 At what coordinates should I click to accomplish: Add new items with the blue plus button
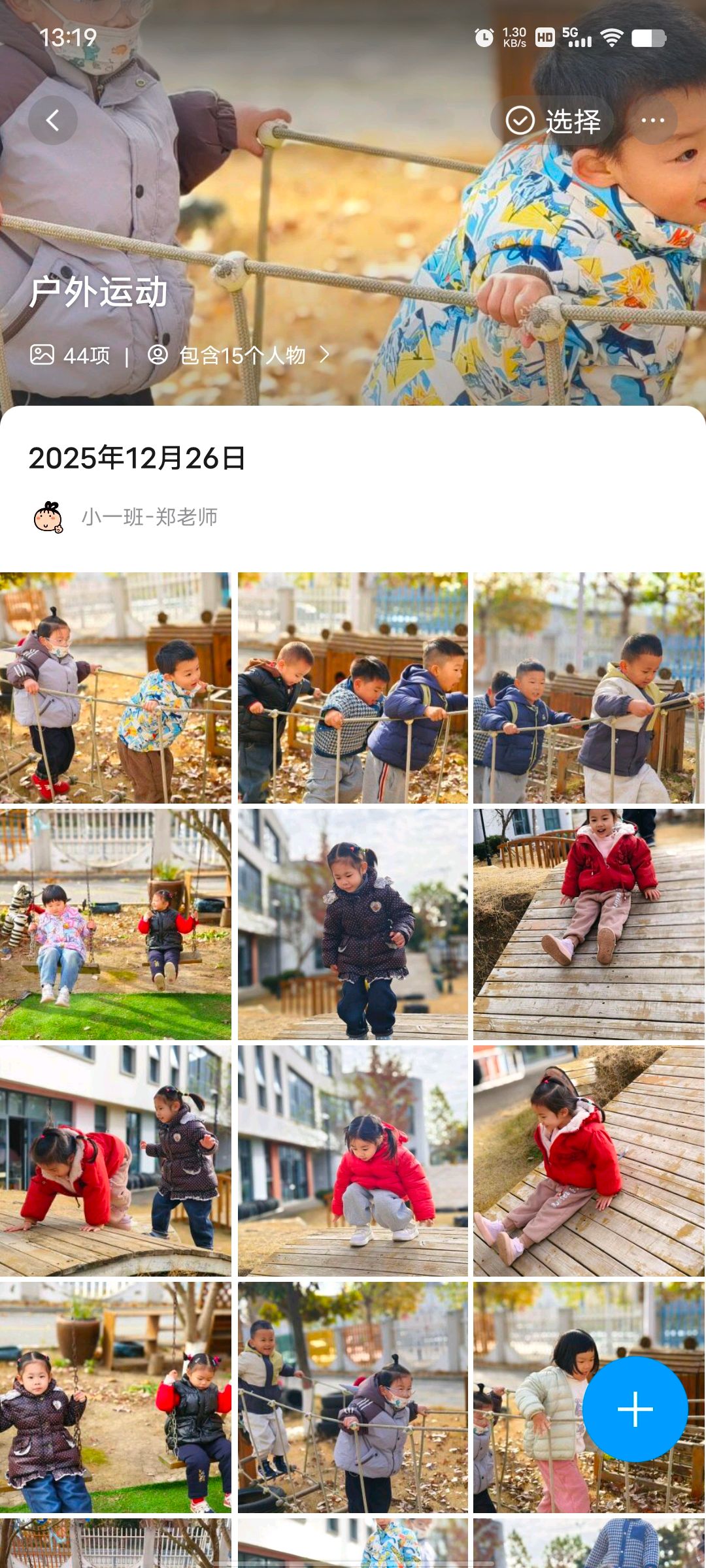tap(635, 1409)
